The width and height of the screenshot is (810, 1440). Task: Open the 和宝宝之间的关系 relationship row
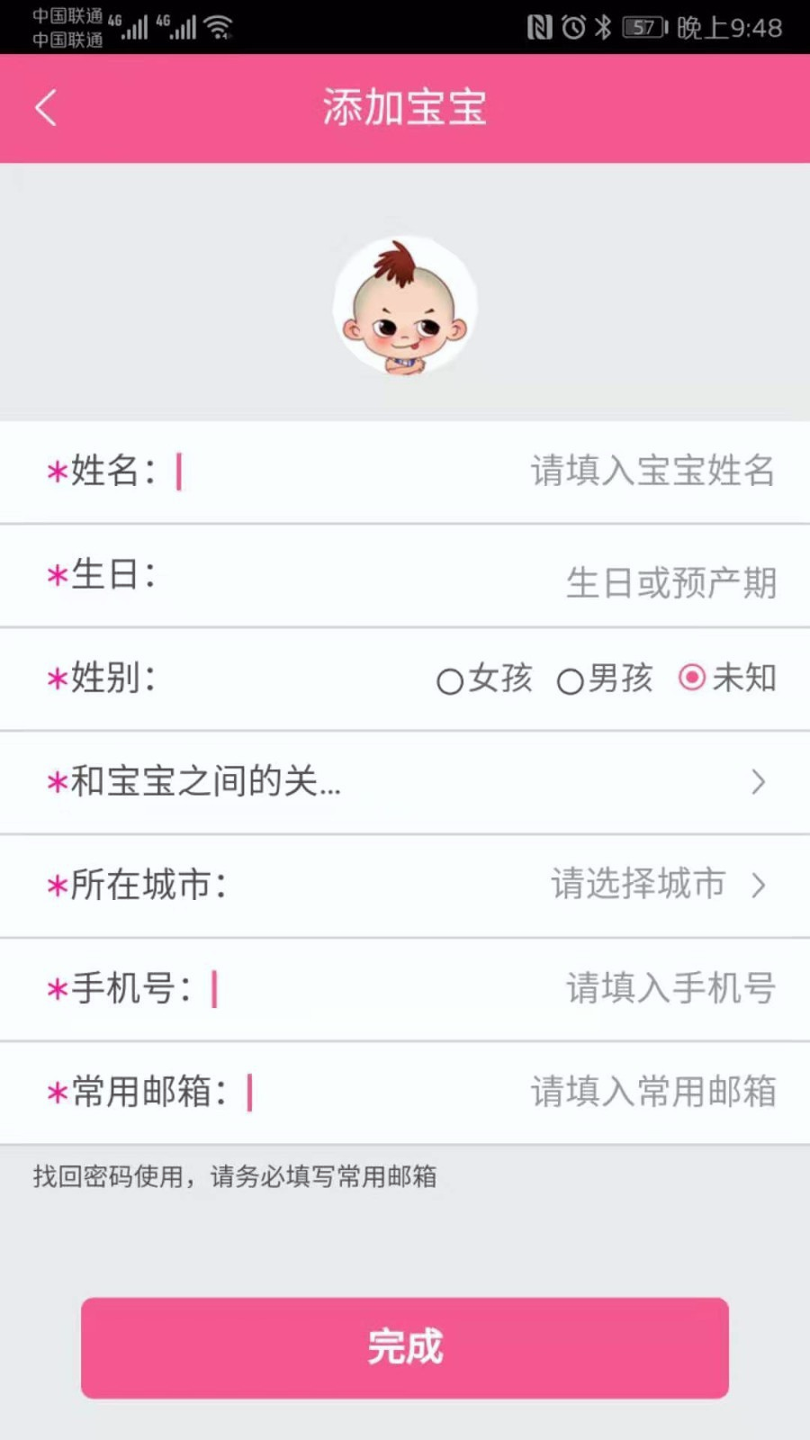[405, 783]
